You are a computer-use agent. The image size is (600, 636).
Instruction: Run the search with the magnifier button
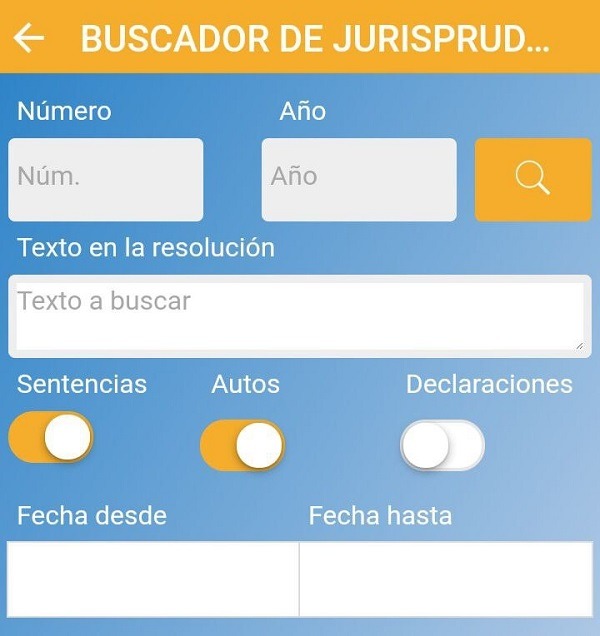coord(533,179)
